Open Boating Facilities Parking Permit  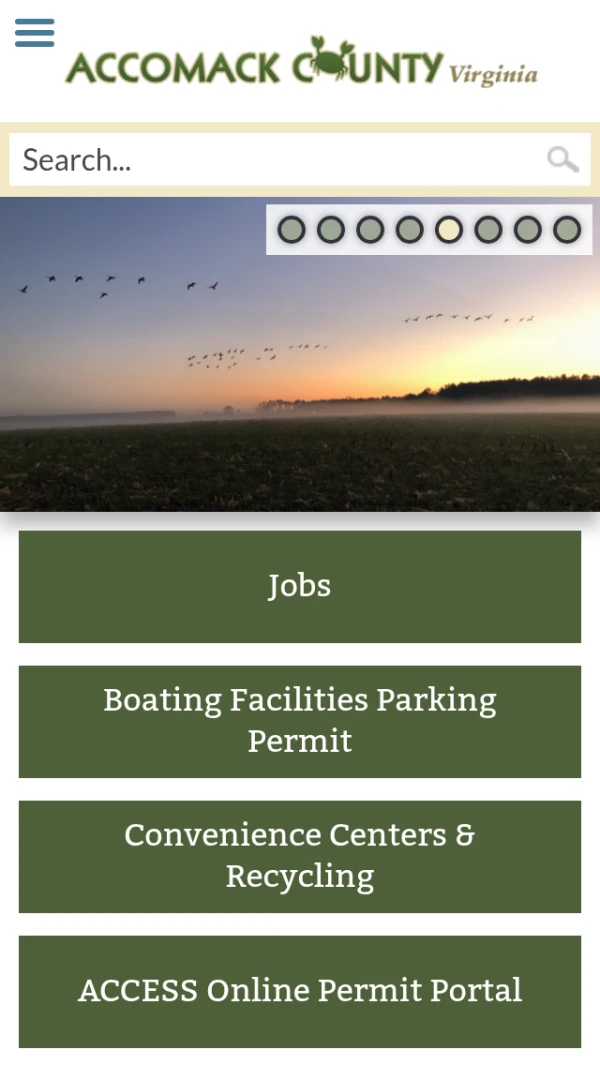(x=300, y=721)
